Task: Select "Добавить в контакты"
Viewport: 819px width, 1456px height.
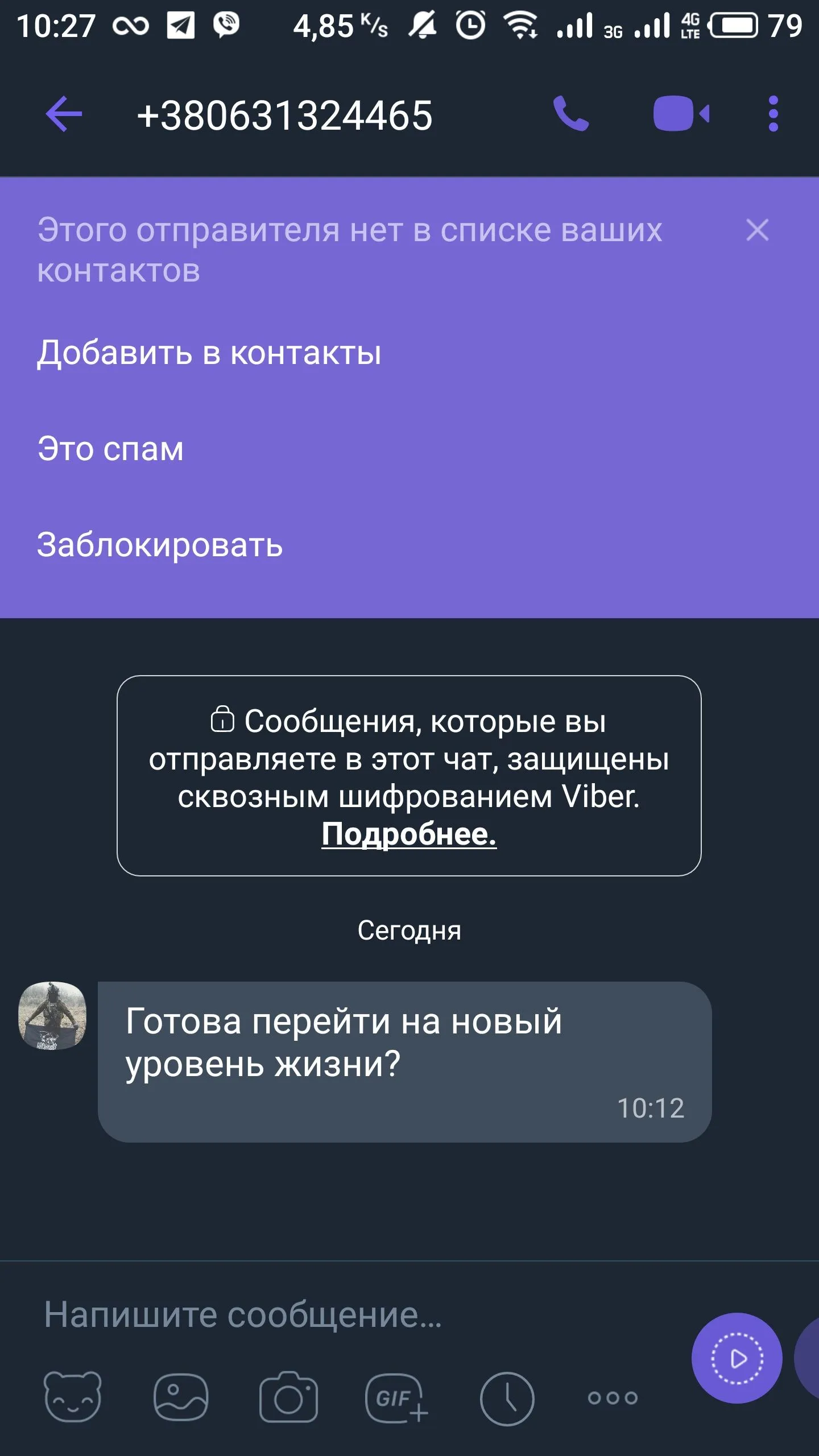Action: [x=209, y=353]
